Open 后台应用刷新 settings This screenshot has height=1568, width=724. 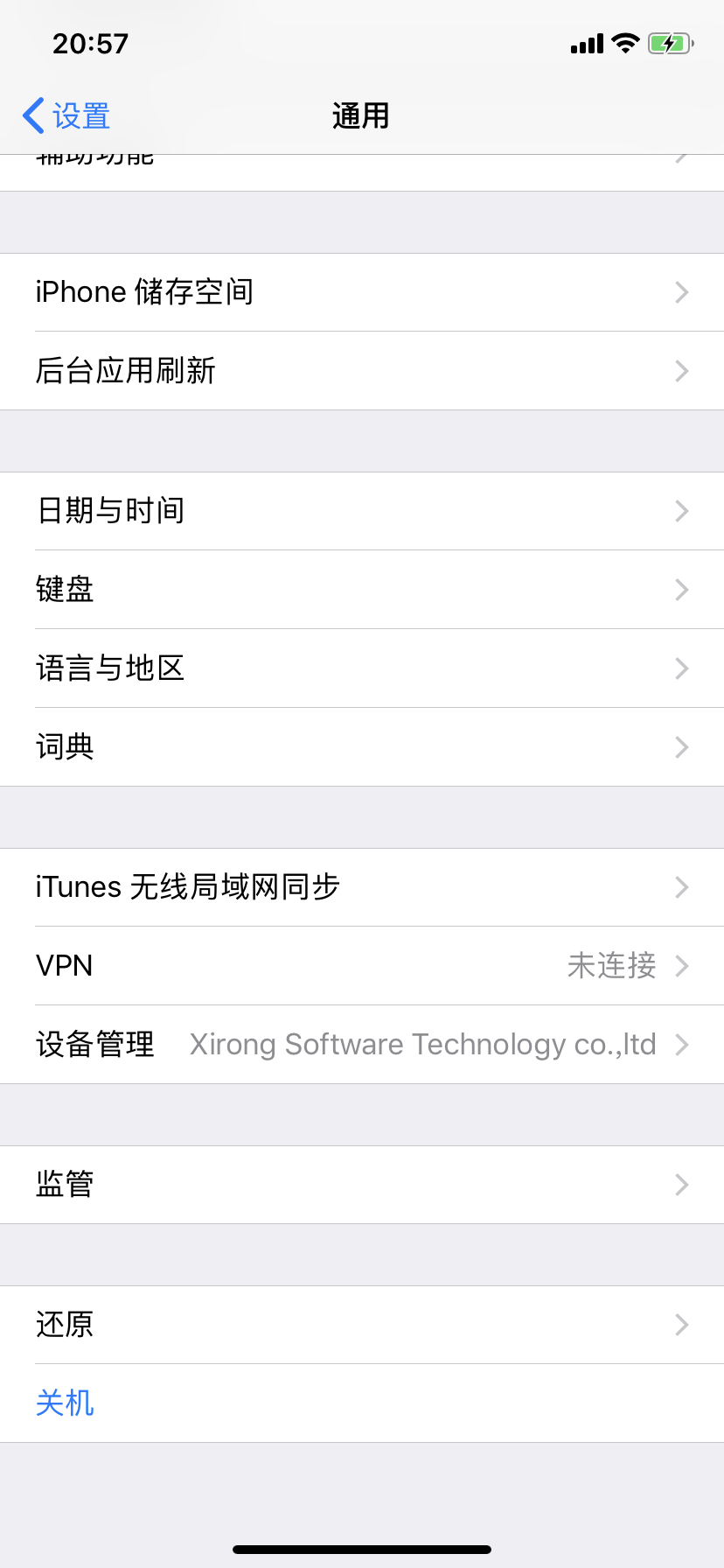(362, 371)
